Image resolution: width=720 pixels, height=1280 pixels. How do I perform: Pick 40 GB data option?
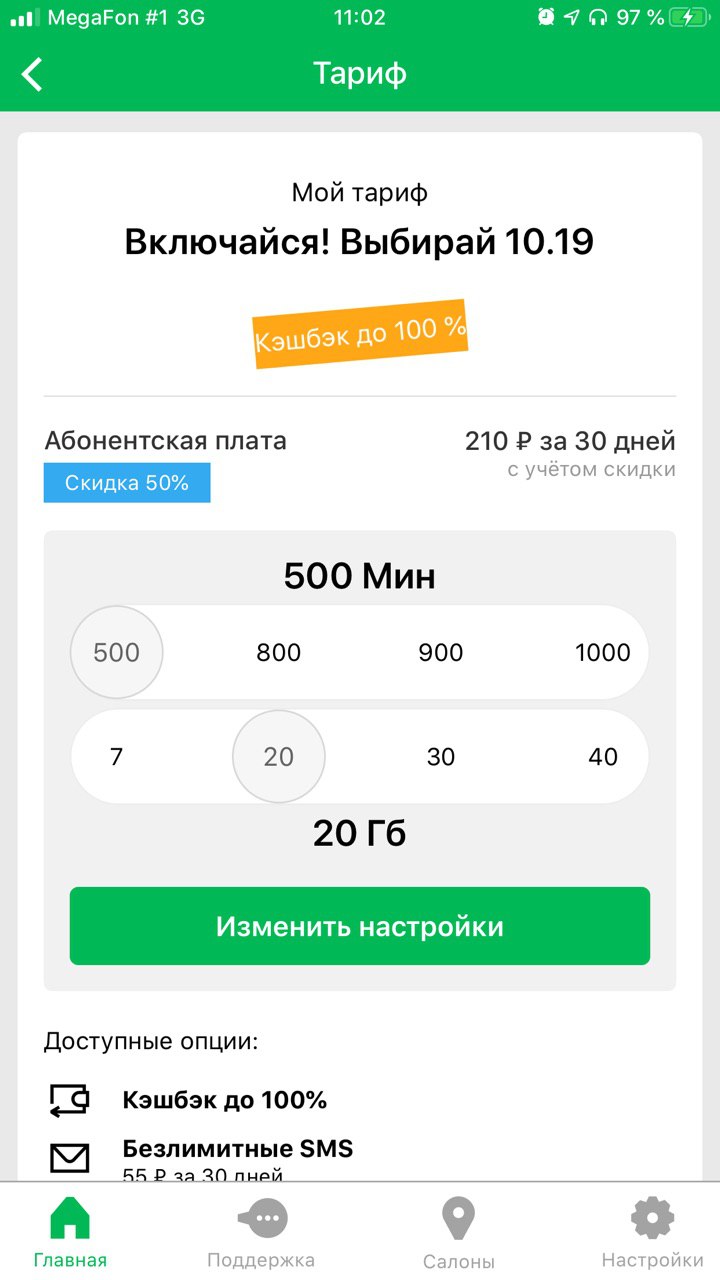[x=603, y=757]
